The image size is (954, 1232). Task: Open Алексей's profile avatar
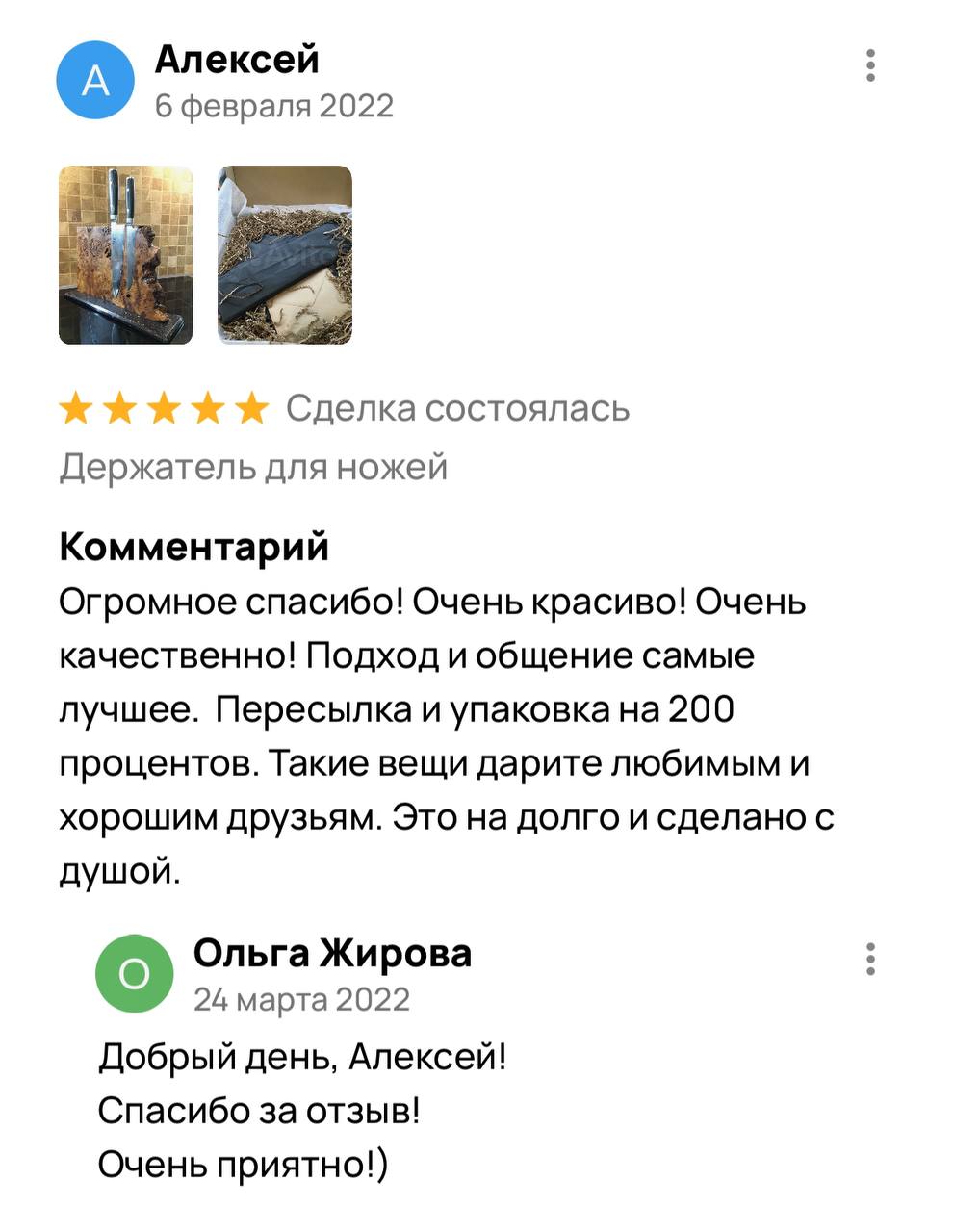pyautogui.click(x=96, y=81)
